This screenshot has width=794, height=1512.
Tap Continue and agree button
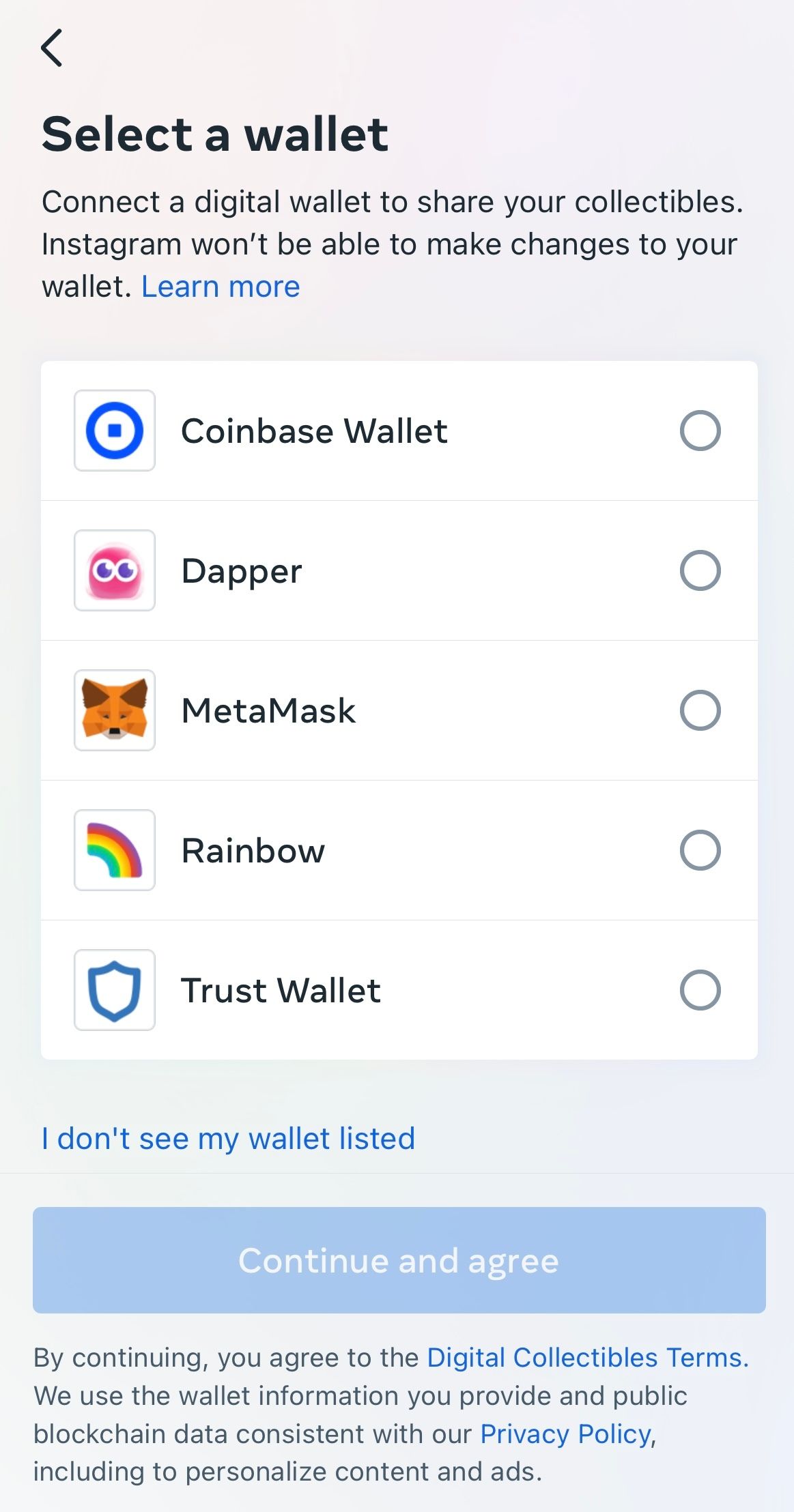click(x=399, y=1260)
